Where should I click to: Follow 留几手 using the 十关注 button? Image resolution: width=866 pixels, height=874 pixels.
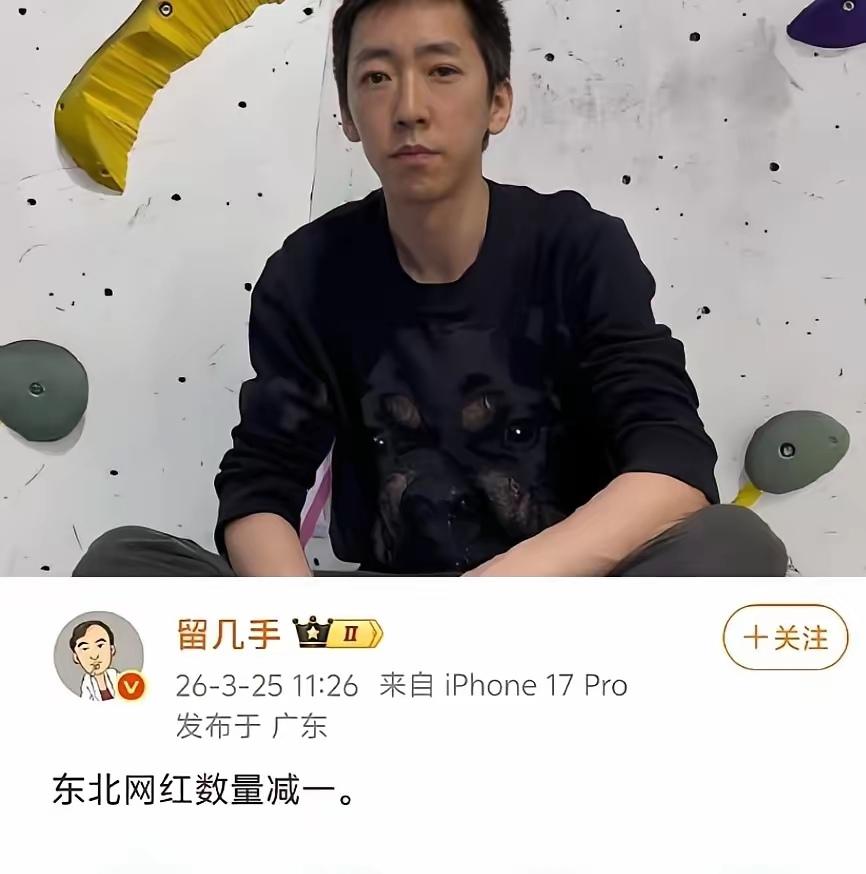tap(785, 639)
